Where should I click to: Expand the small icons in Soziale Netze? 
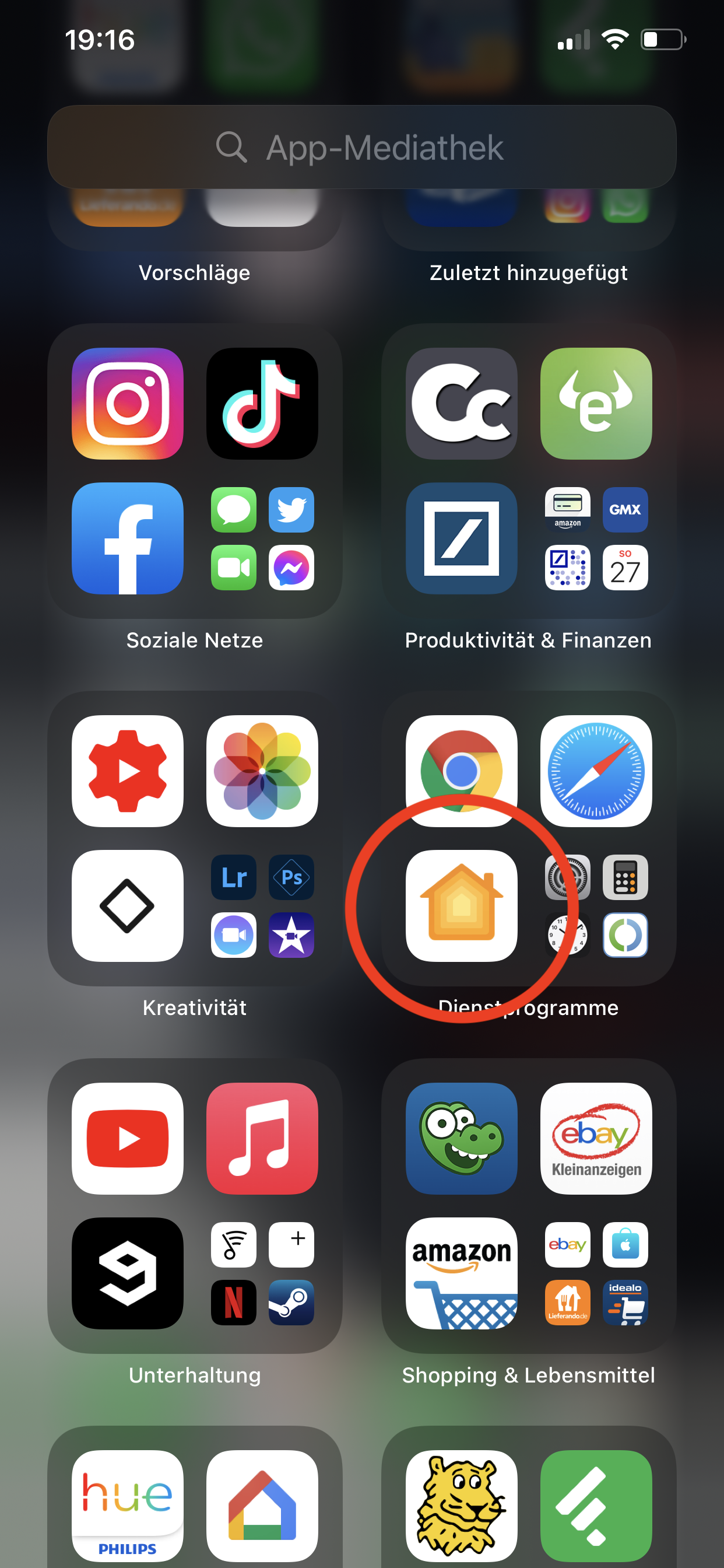(262, 538)
